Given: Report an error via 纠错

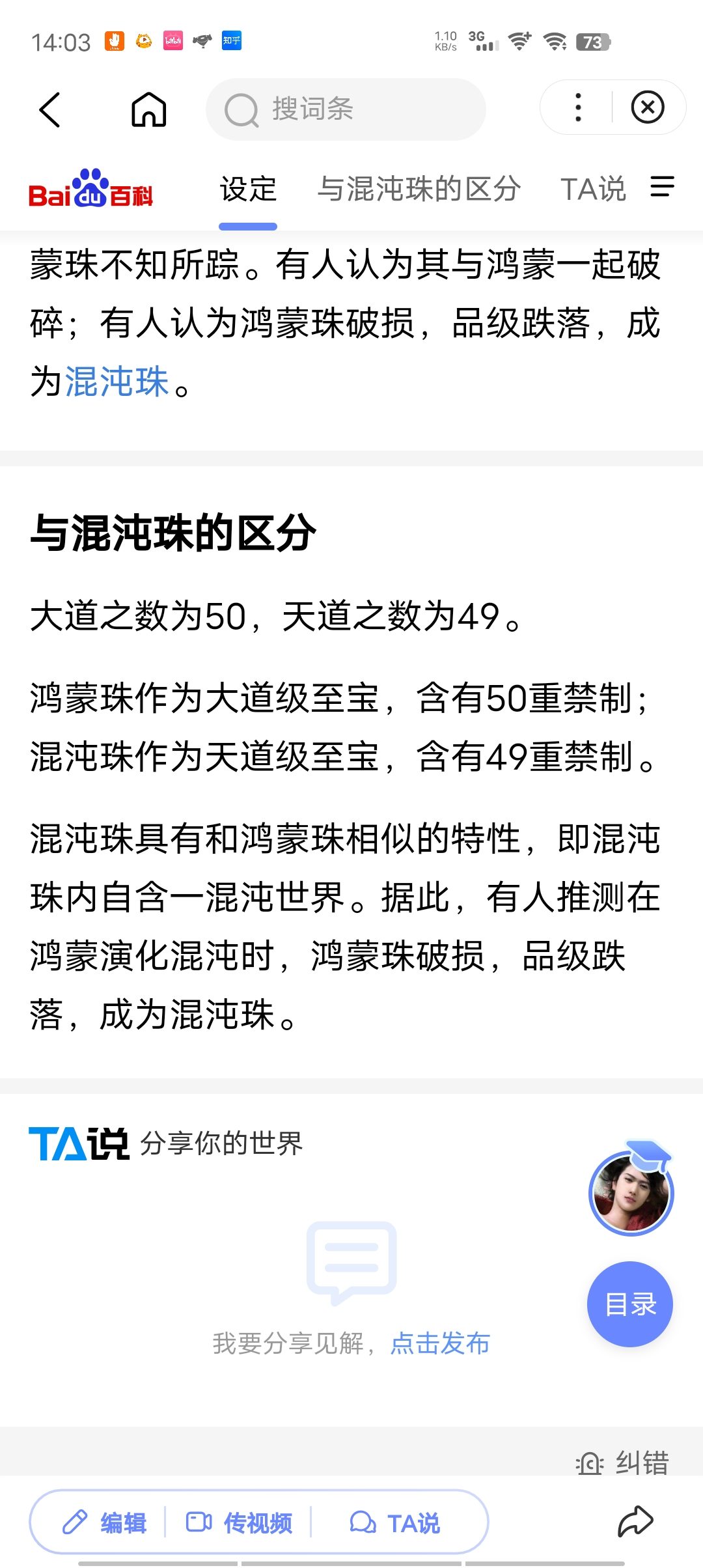Looking at the screenshot, I should [x=623, y=1463].
